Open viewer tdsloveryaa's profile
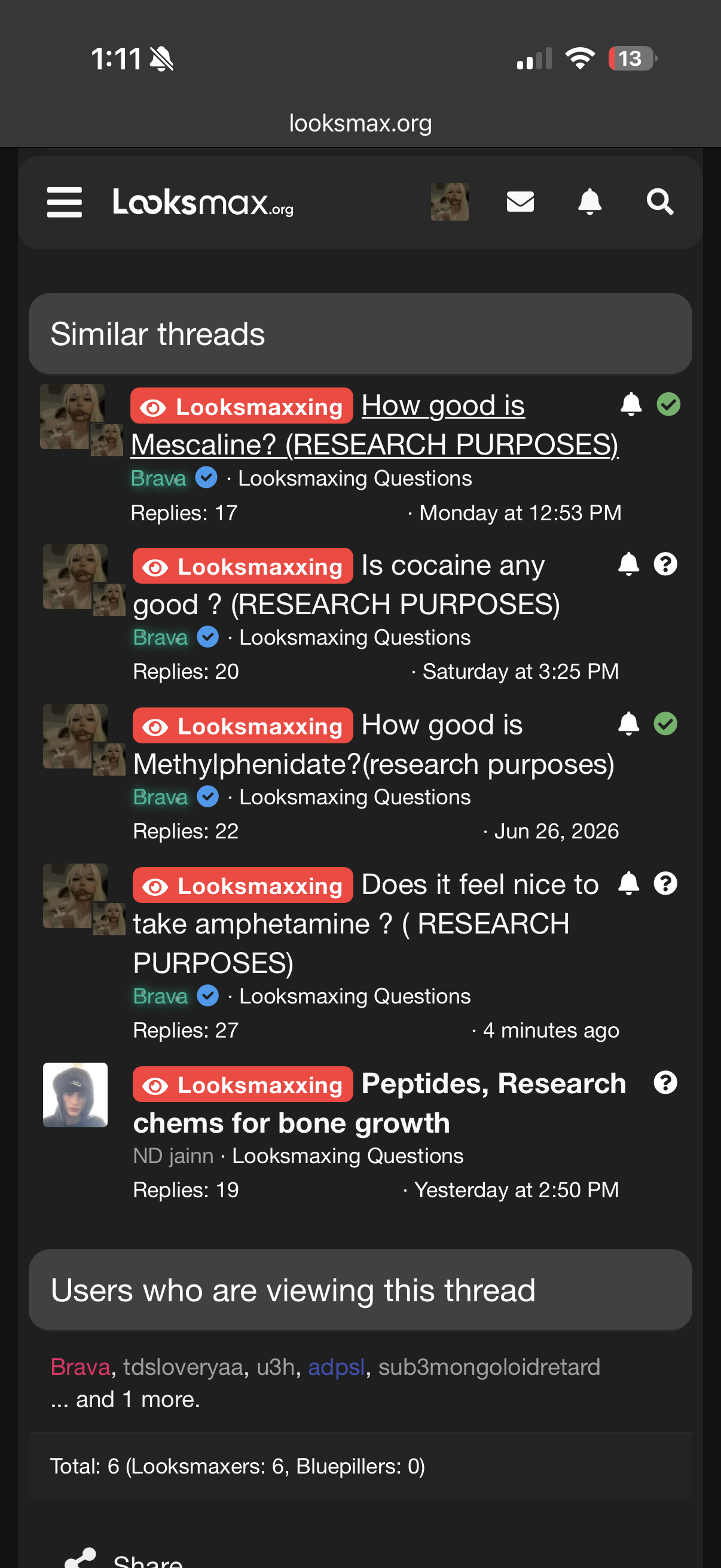Image resolution: width=721 pixels, height=1568 pixels. [183, 1367]
